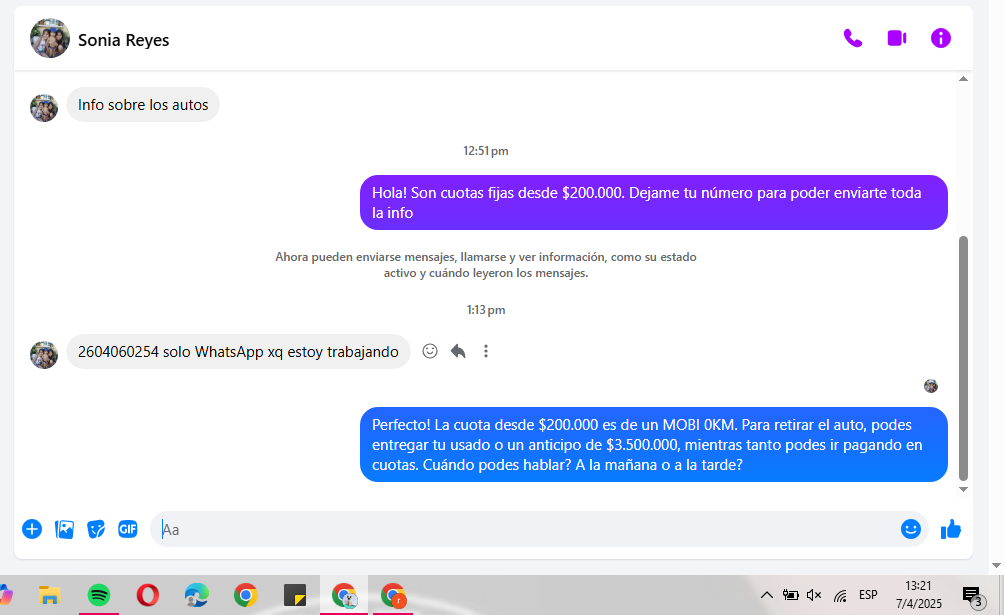Viewport: 1004px width, 615px height.
Task: Open conversation information panel
Action: click(x=940, y=39)
